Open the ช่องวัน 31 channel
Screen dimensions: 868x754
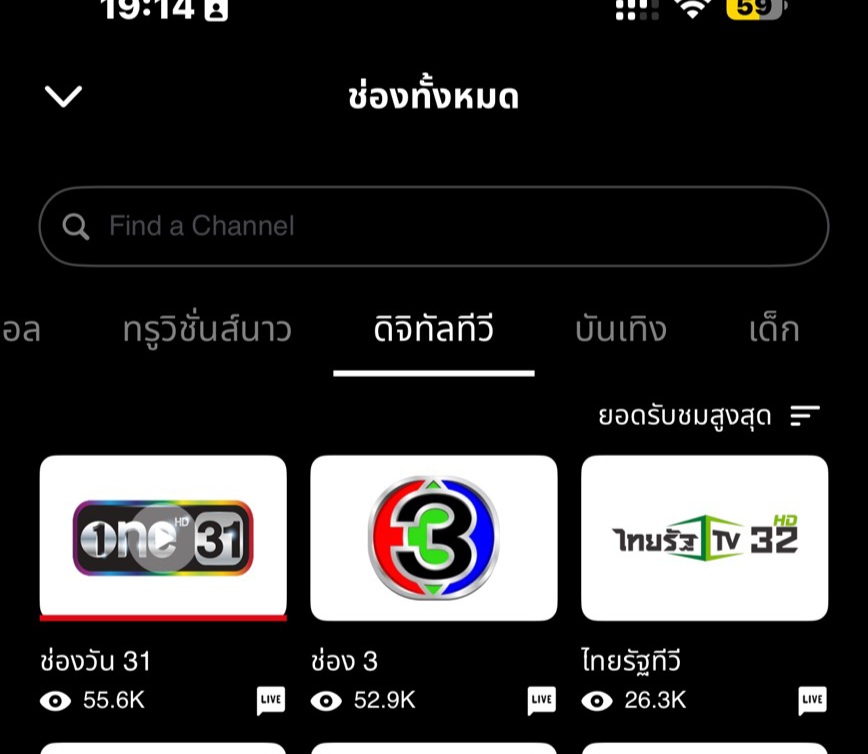pyautogui.click(x=163, y=538)
